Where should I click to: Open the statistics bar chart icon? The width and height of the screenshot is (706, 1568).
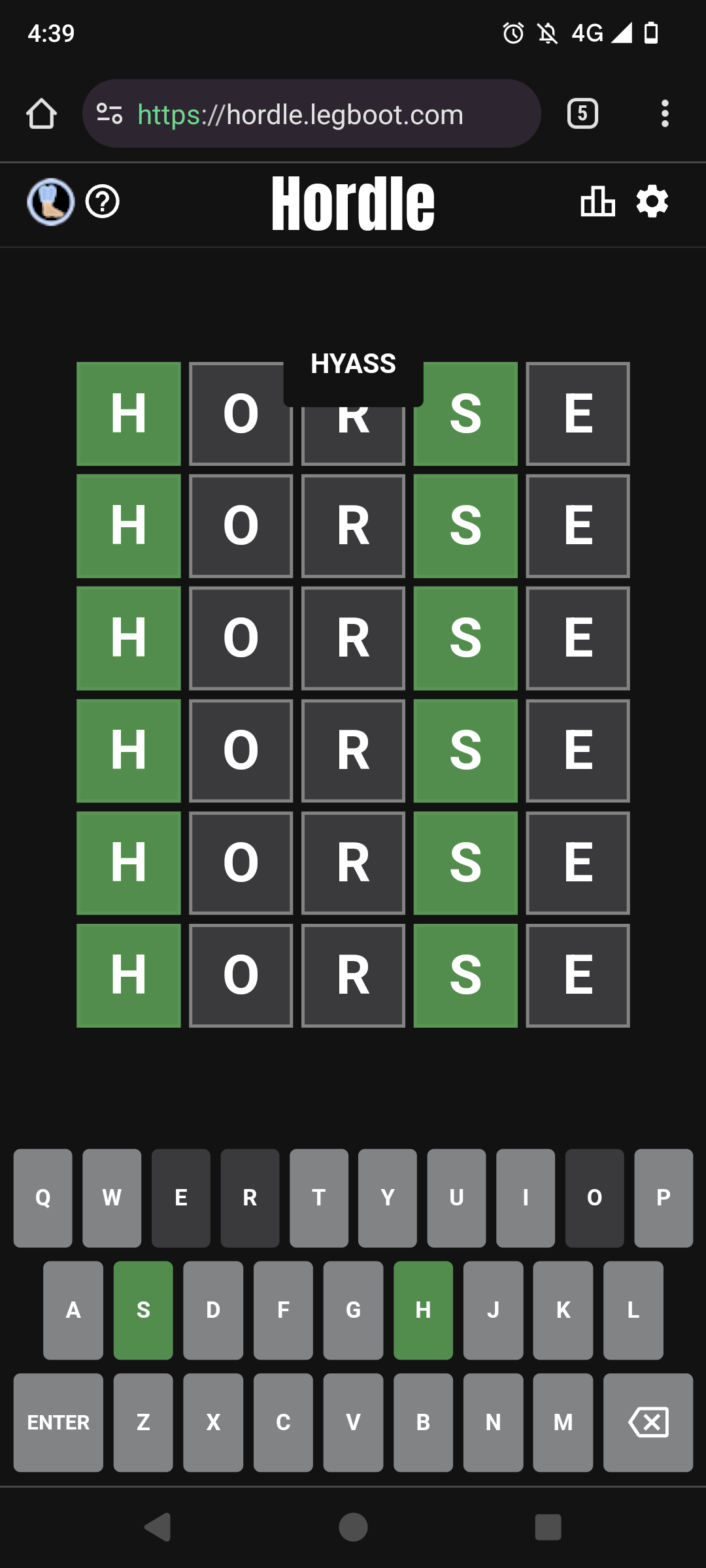pyautogui.click(x=597, y=202)
